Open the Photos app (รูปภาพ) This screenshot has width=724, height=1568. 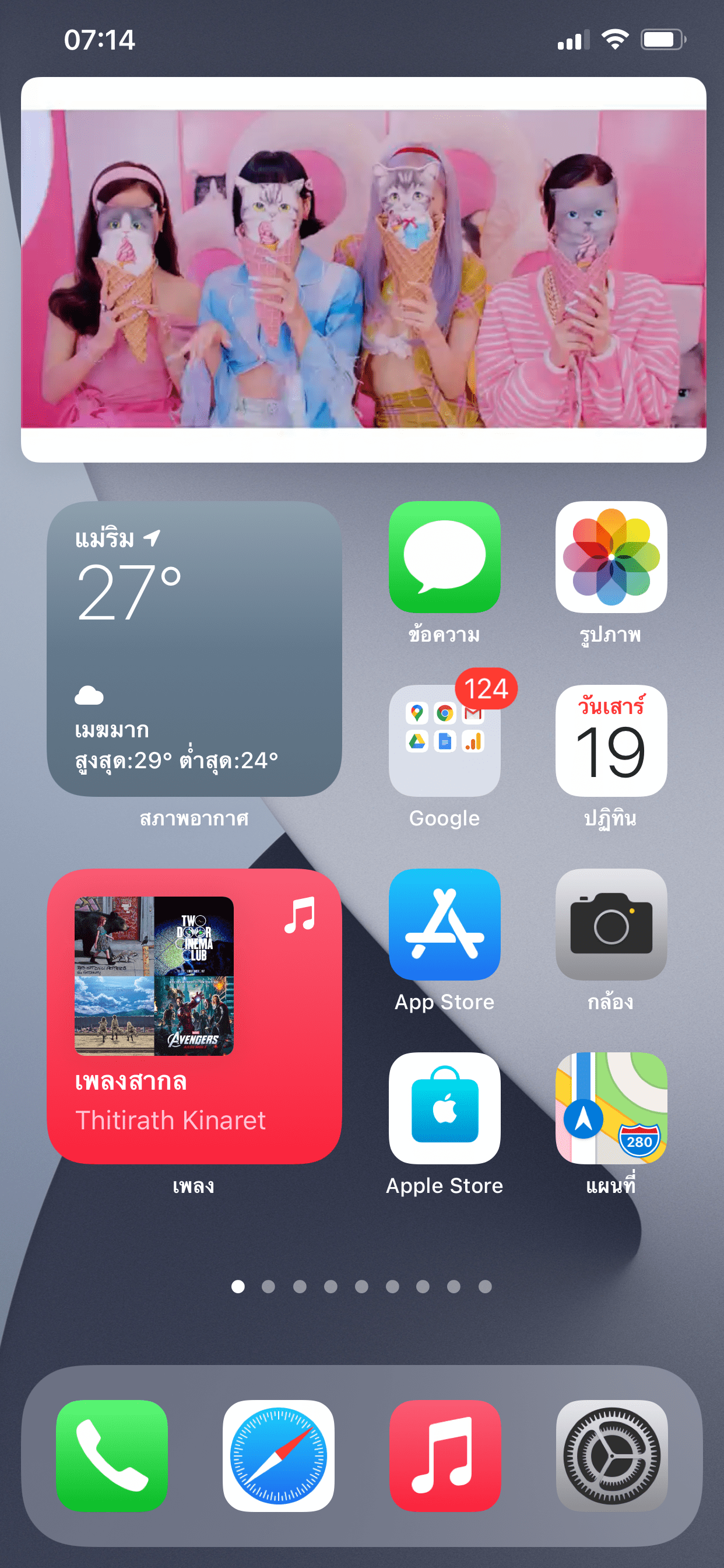(x=610, y=556)
